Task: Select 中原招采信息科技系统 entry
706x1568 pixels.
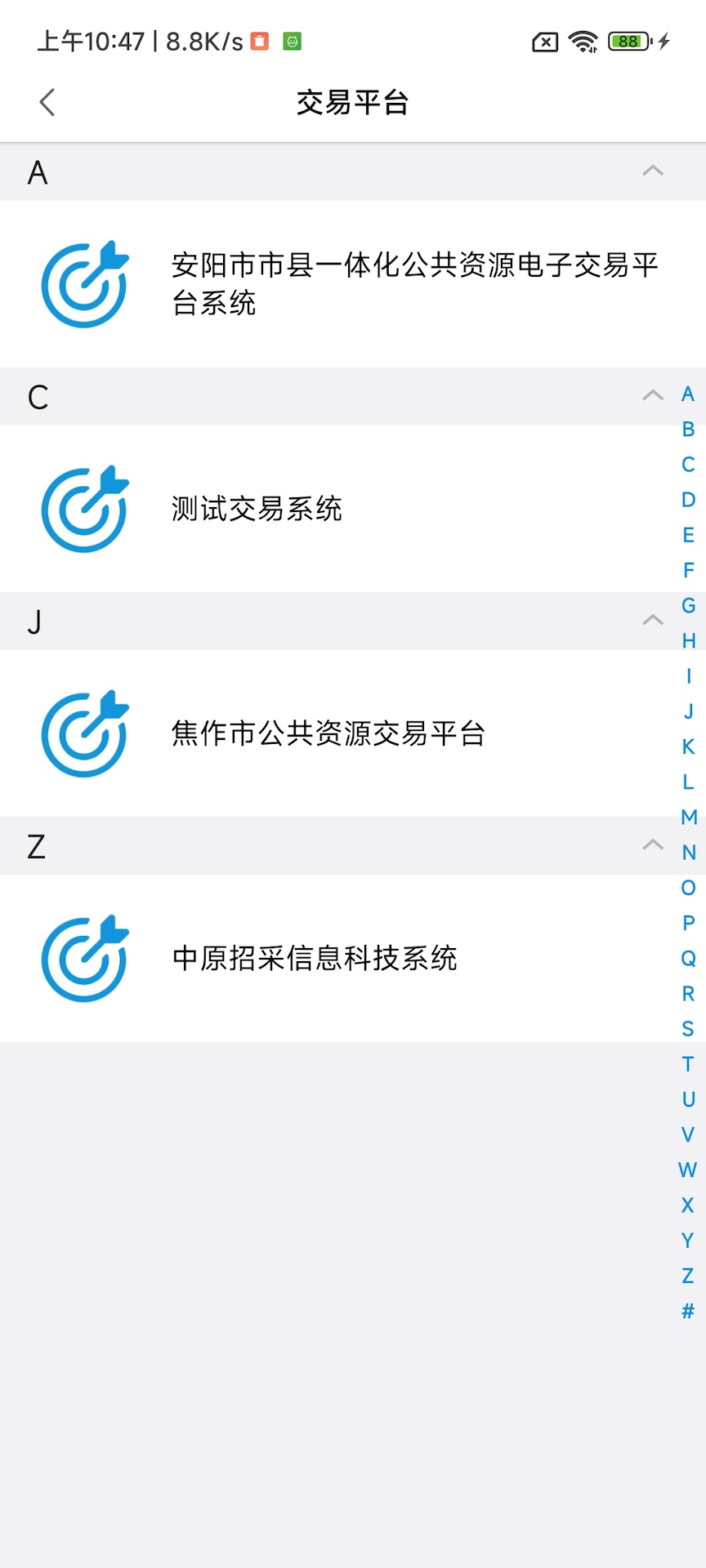Action: coord(315,959)
